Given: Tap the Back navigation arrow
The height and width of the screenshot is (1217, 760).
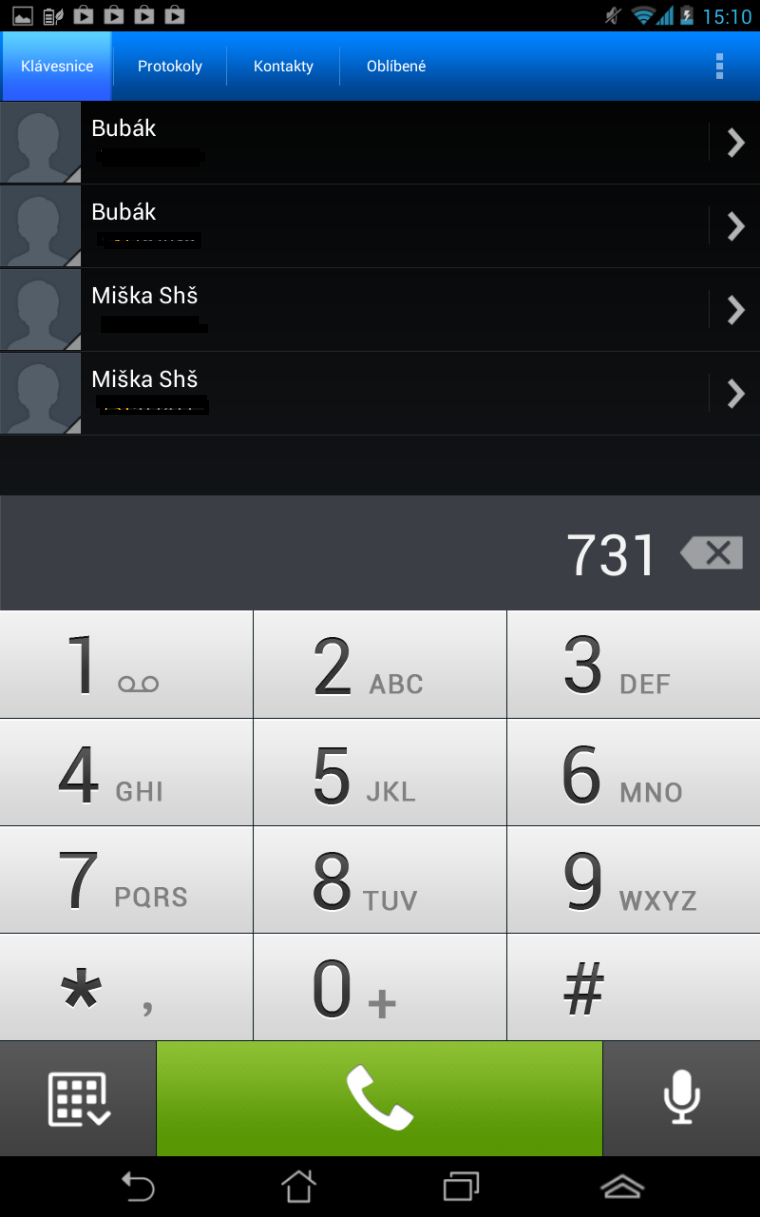Looking at the screenshot, I should (x=140, y=1186).
